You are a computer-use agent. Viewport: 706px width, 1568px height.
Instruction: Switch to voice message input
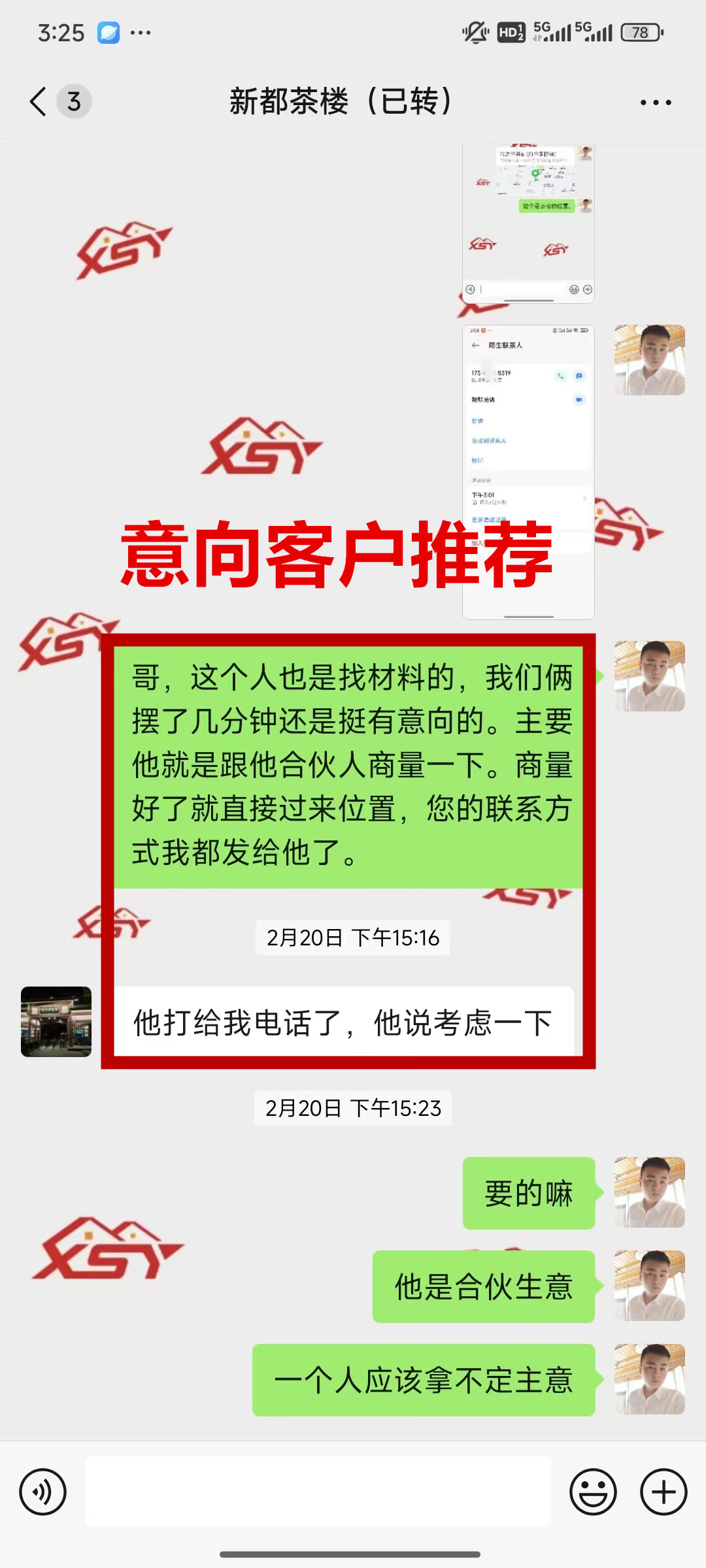tap(43, 1492)
